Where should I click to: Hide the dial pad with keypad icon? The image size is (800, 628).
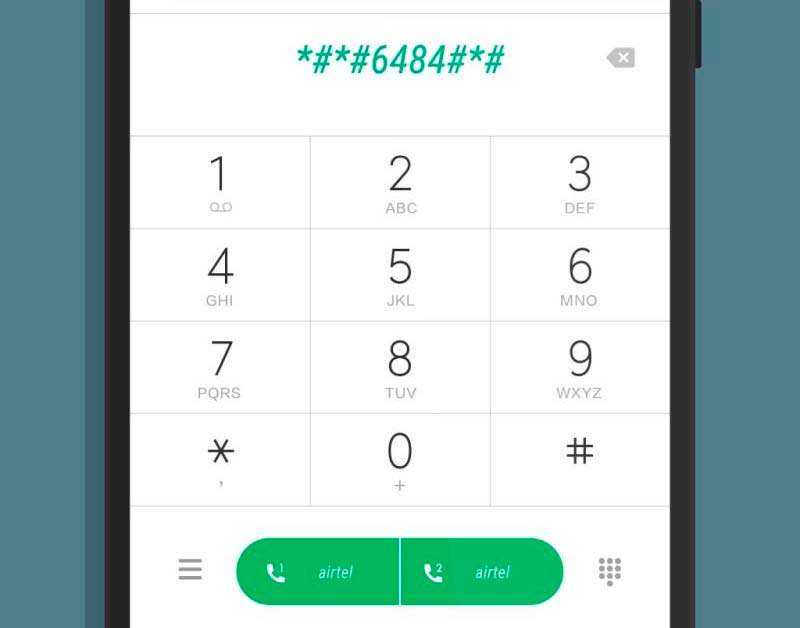[610, 571]
